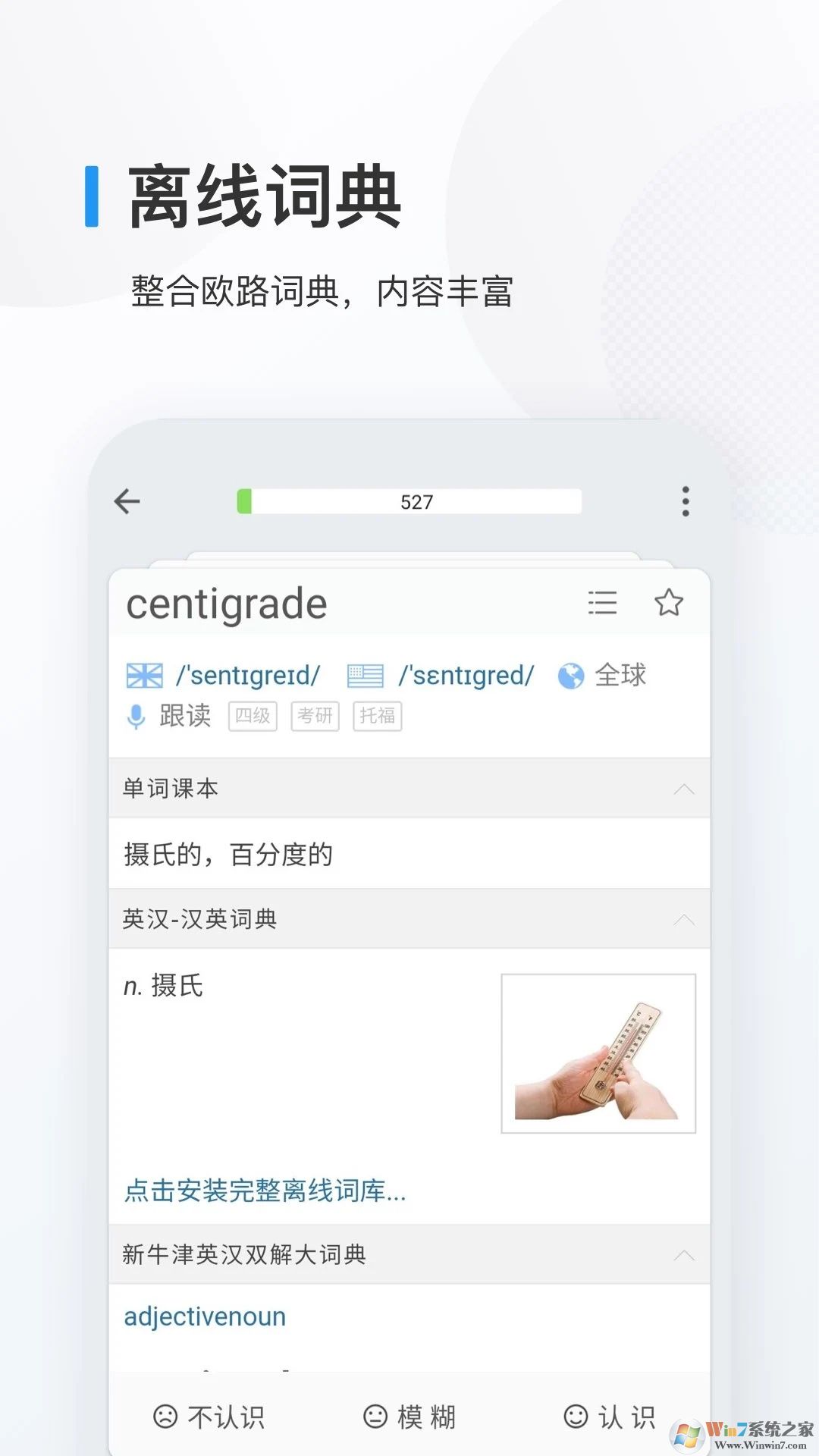
Task: Toggle the star to favorite centigrade
Action: [x=670, y=603]
